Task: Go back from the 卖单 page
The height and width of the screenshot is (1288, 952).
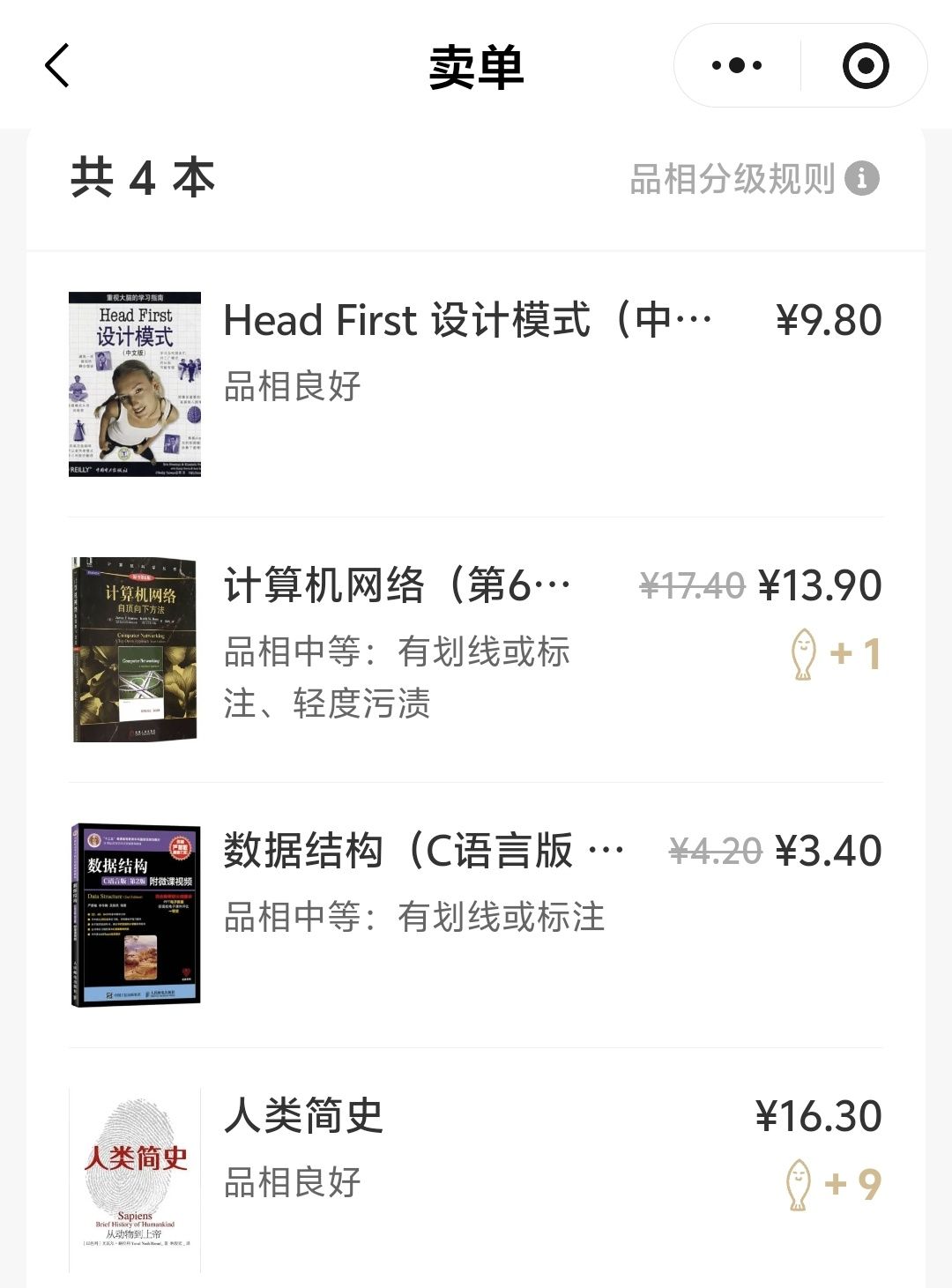Action: (x=58, y=66)
